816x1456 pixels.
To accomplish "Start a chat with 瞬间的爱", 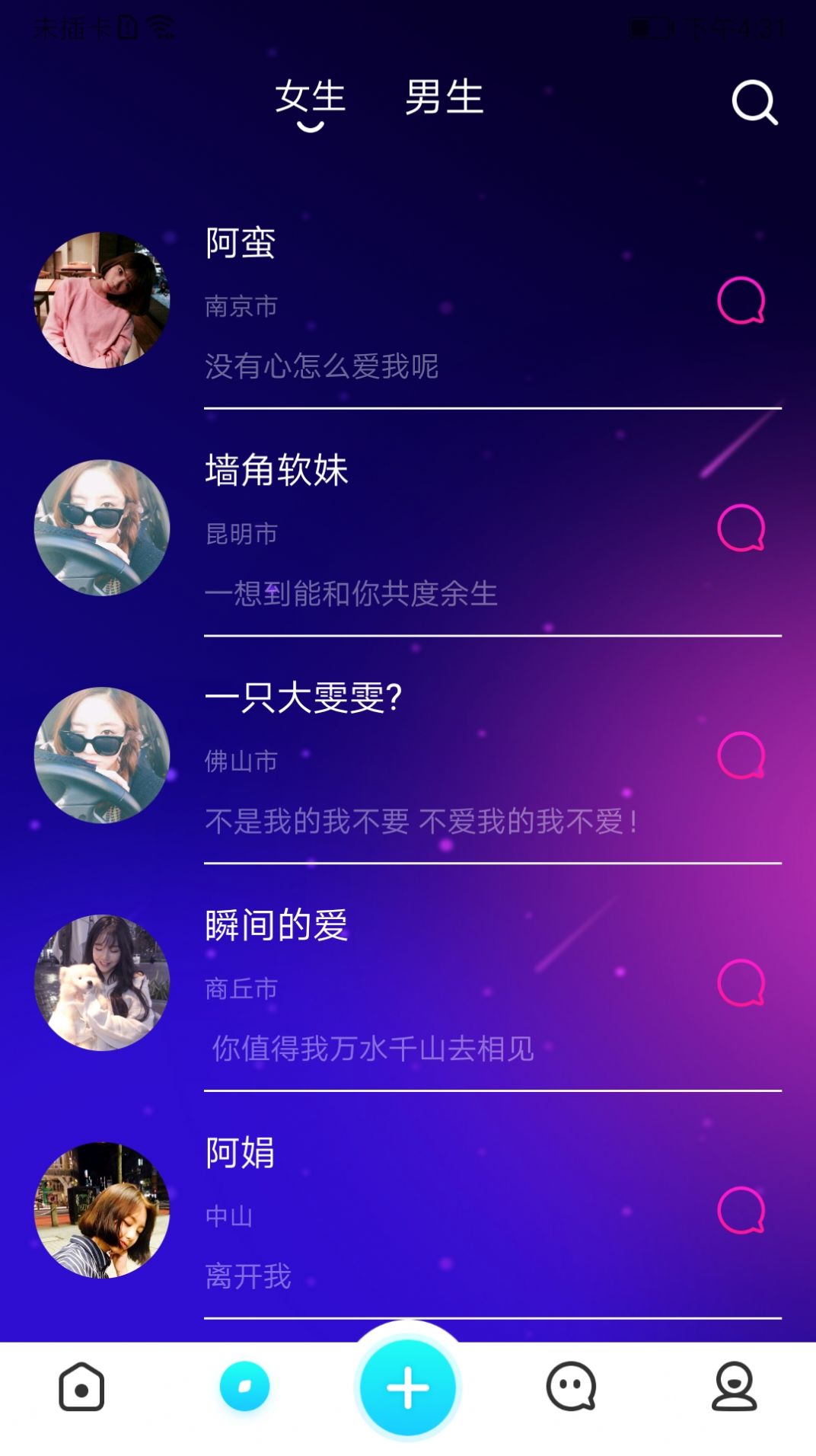I will point(742,982).
